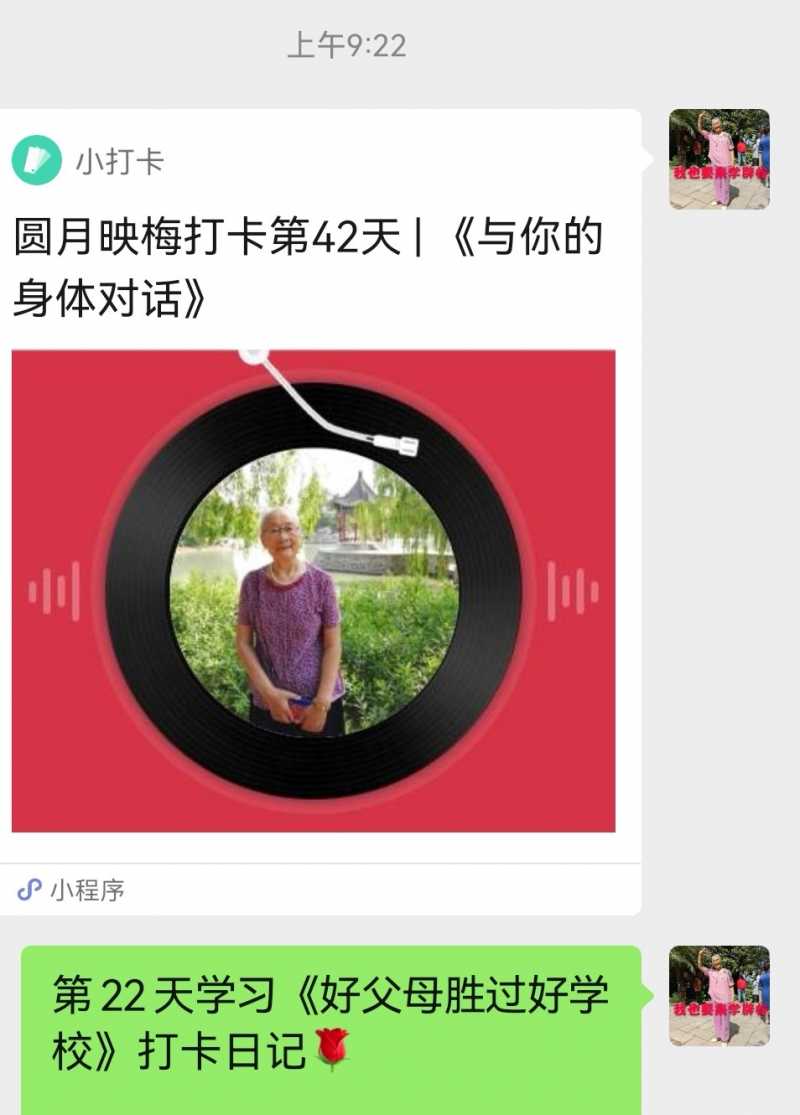Tap the 《好父母胜过好学校》 book title text
800x1115 pixels.
click(x=450, y=993)
